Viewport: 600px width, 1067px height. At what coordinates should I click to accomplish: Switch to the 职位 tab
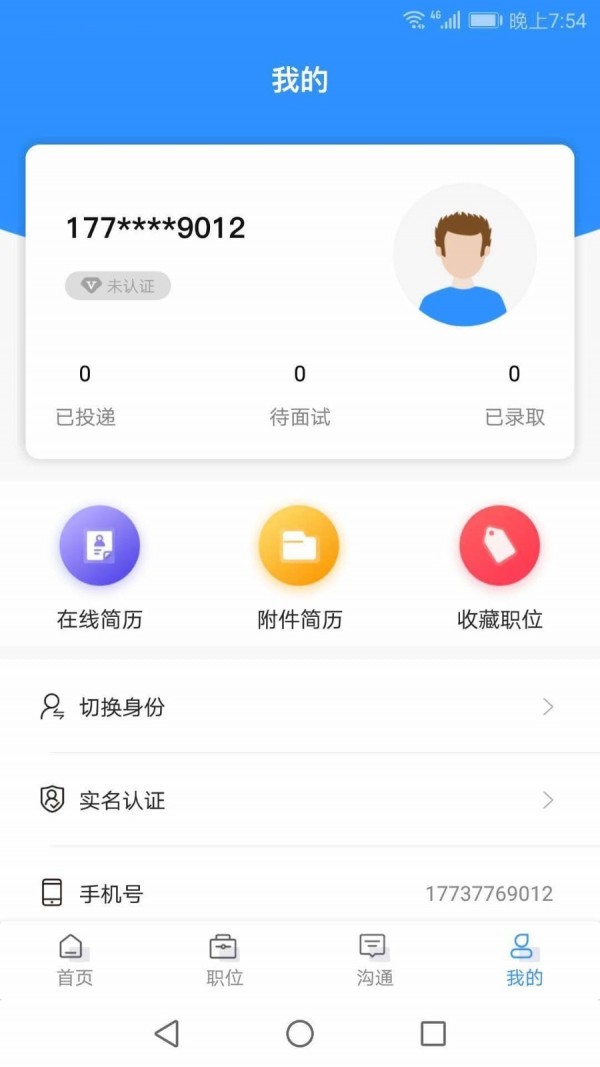[x=224, y=960]
